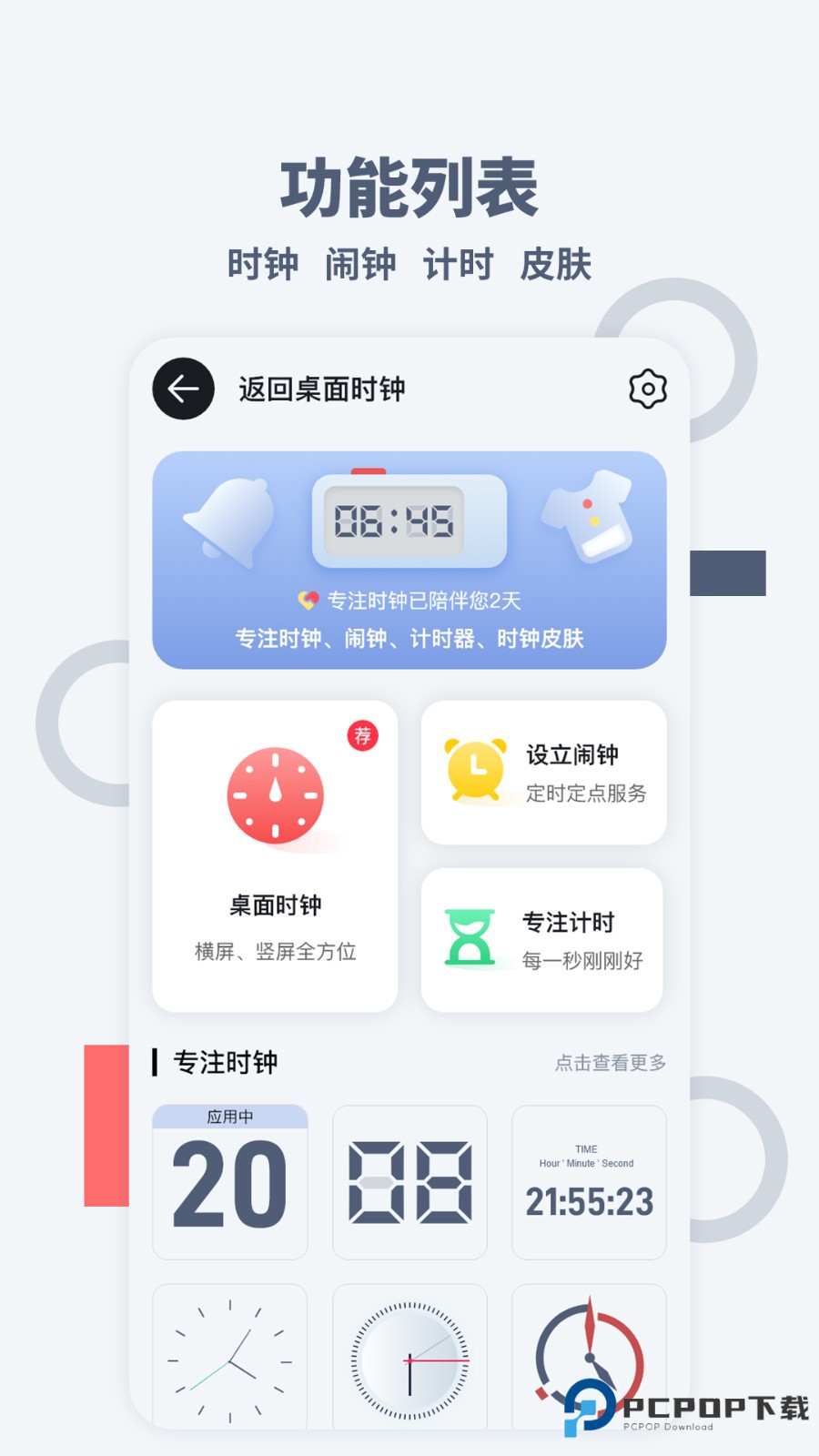Tap the yellow alarm clock icon

(473, 769)
